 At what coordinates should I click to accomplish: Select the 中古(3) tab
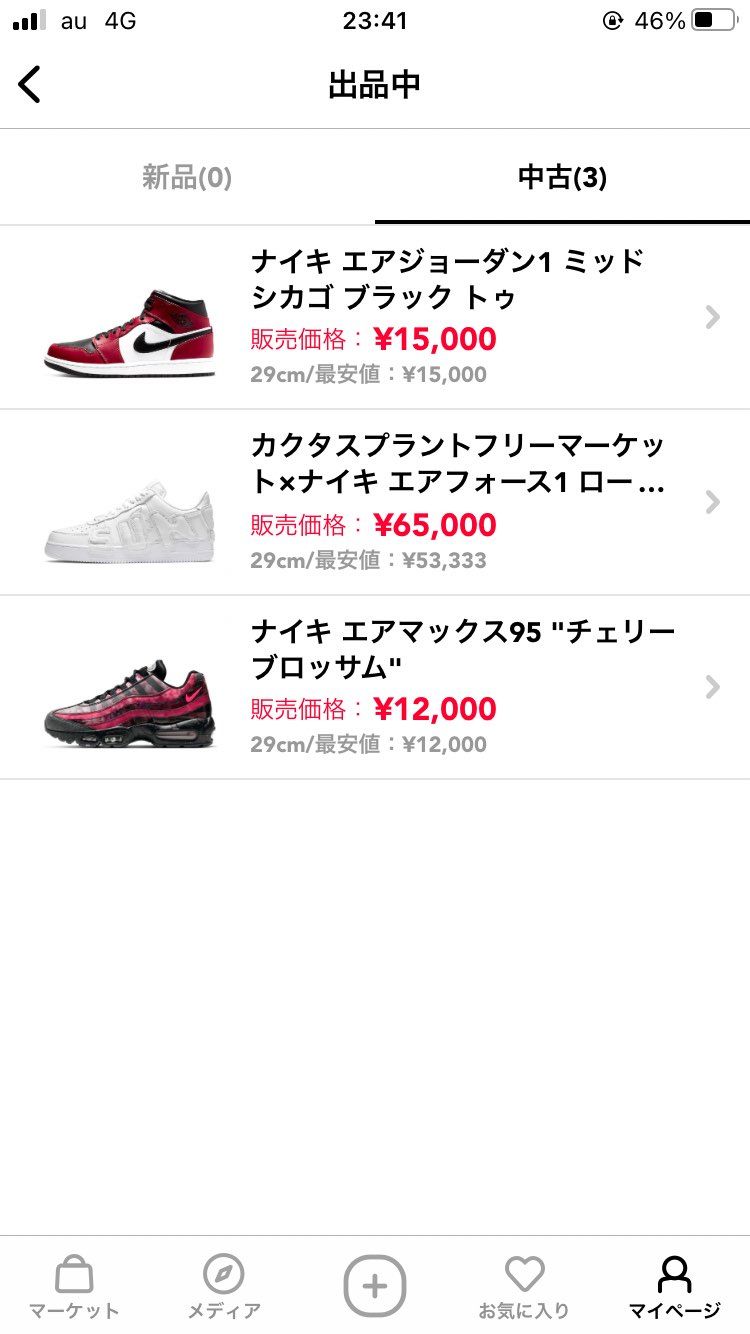(562, 177)
